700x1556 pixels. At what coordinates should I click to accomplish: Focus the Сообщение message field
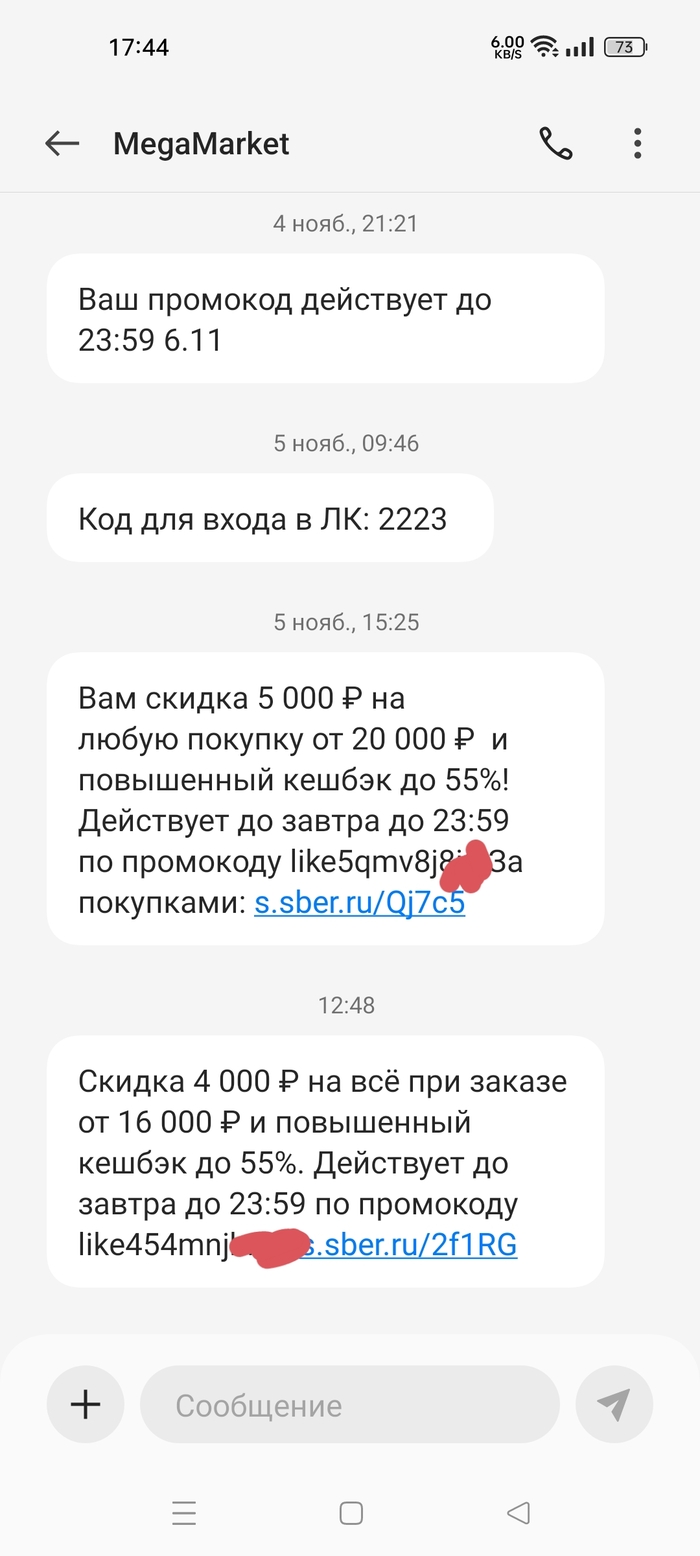(x=349, y=1405)
